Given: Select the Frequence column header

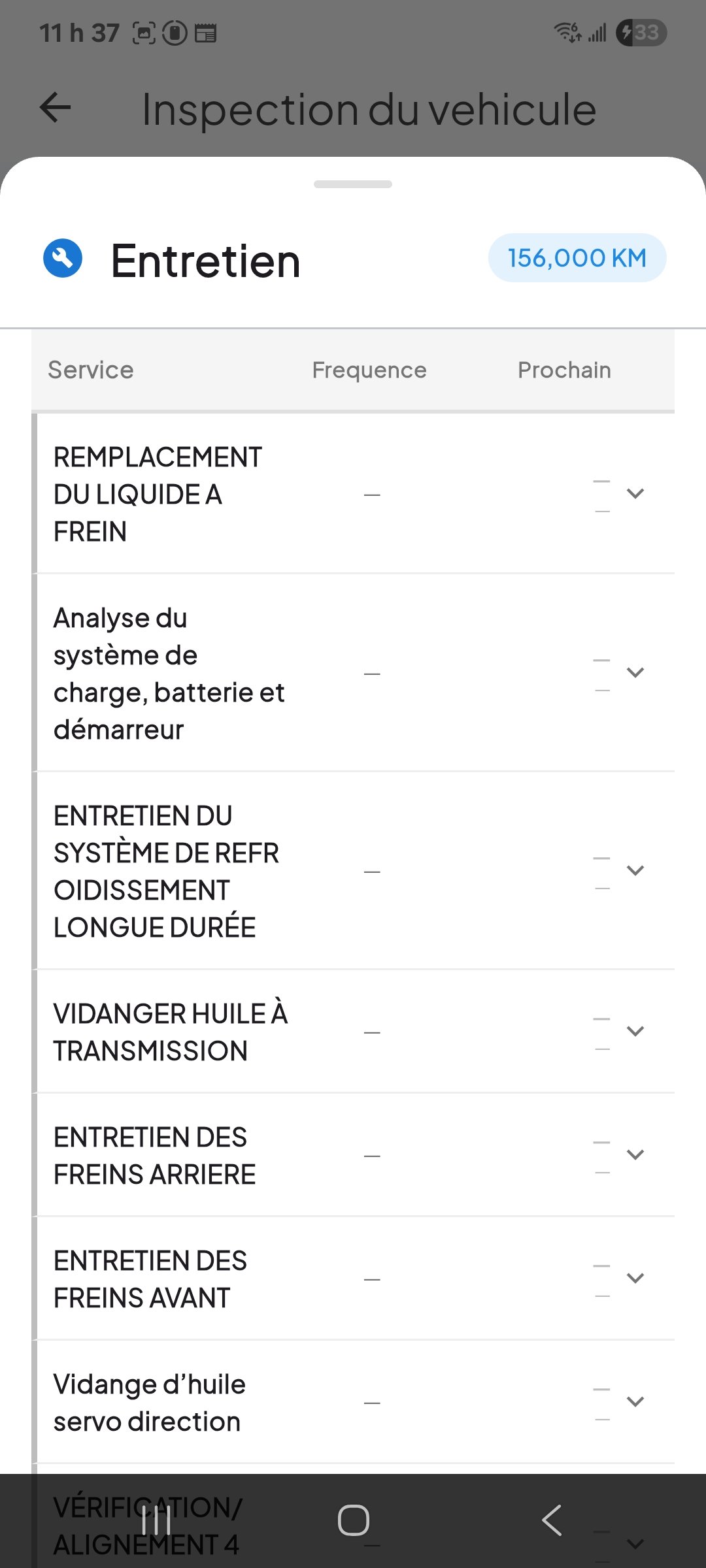Looking at the screenshot, I should pos(369,370).
